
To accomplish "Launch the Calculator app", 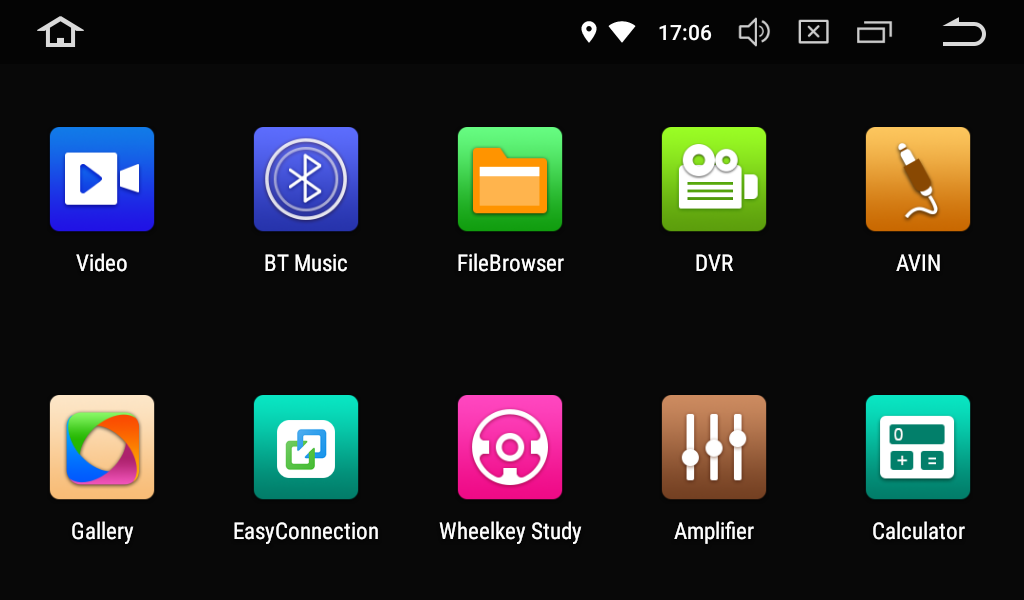I will (x=918, y=447).
